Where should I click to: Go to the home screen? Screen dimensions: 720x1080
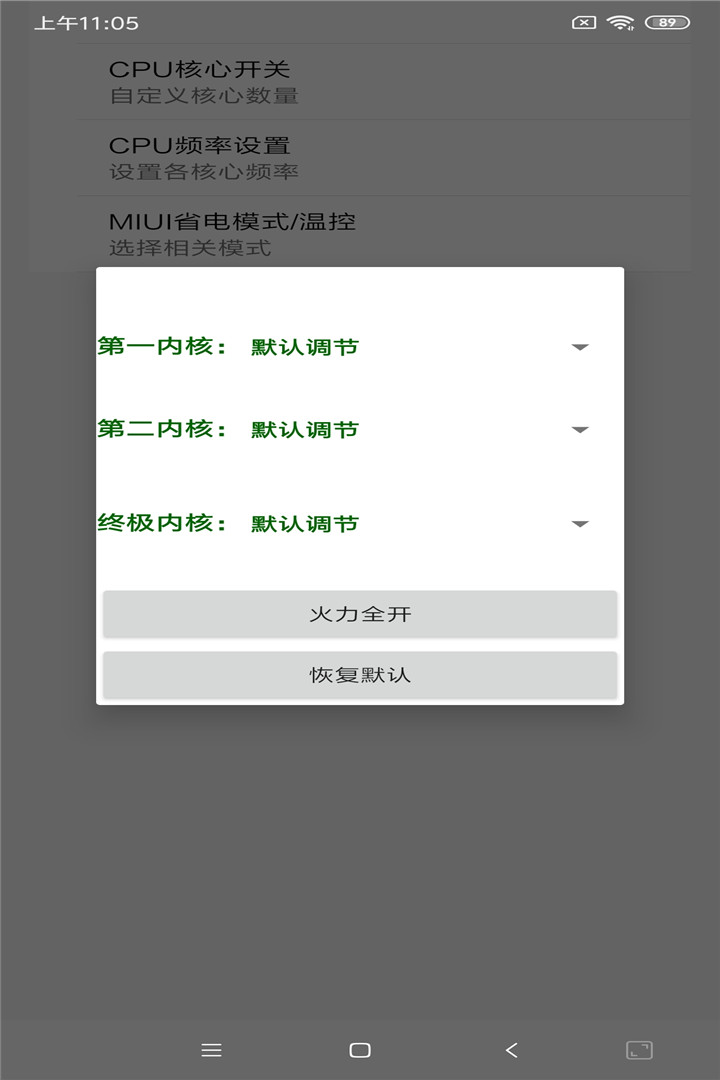pos(360,1050)
